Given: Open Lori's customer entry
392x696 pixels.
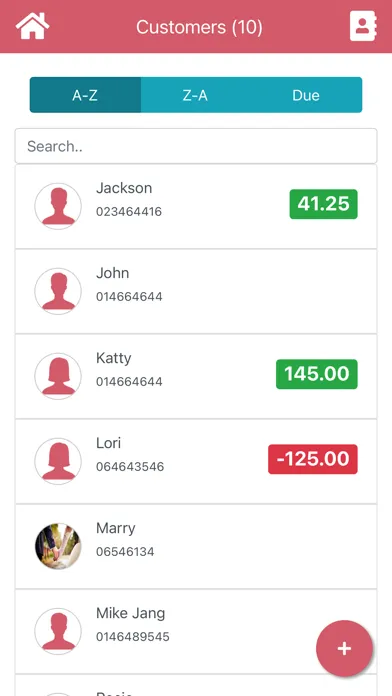Looking at the screenshot, I should (x=196, y=462).
